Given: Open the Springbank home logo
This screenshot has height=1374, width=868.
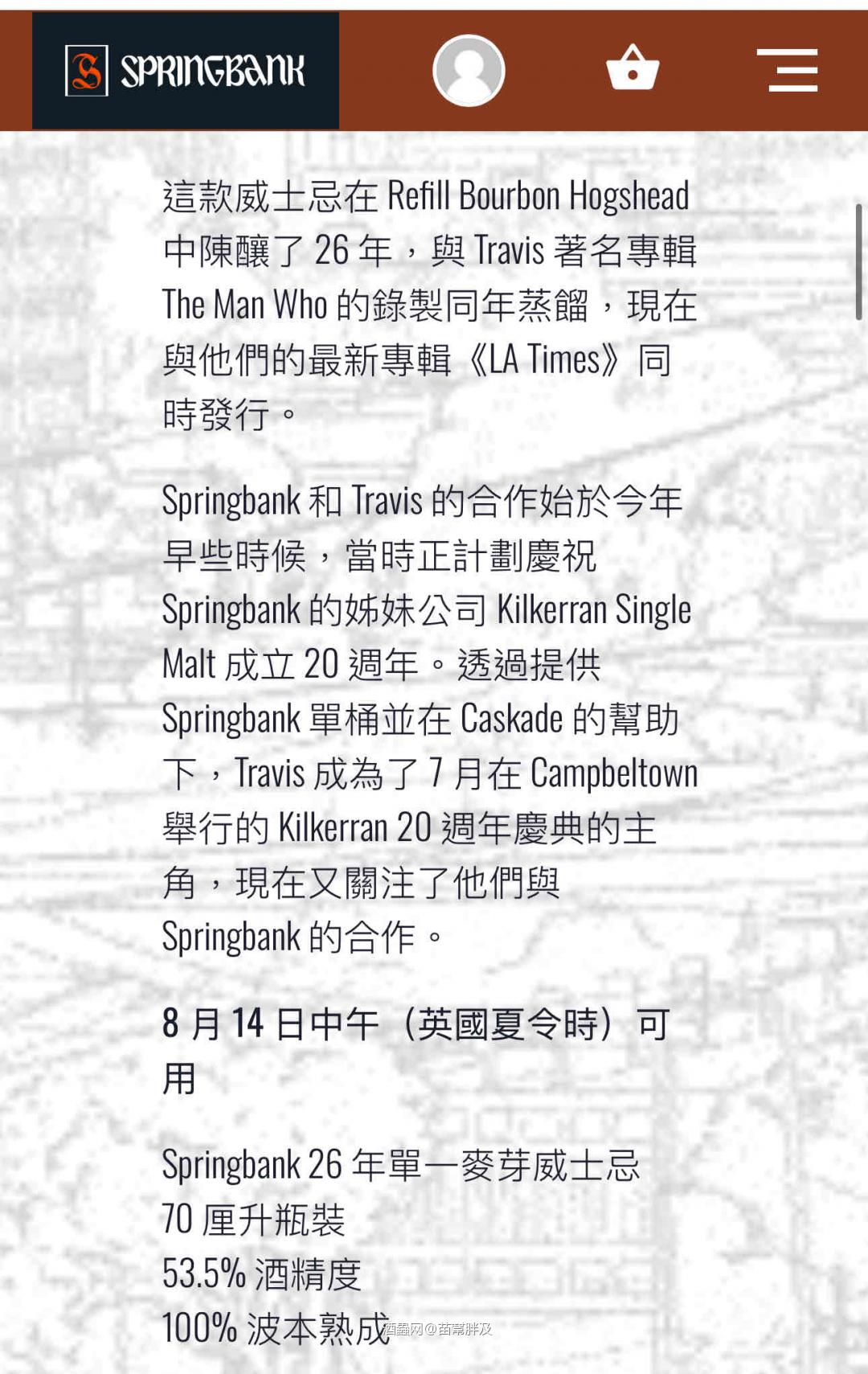Looking at the screenshot, I should (x=186, y=71).
